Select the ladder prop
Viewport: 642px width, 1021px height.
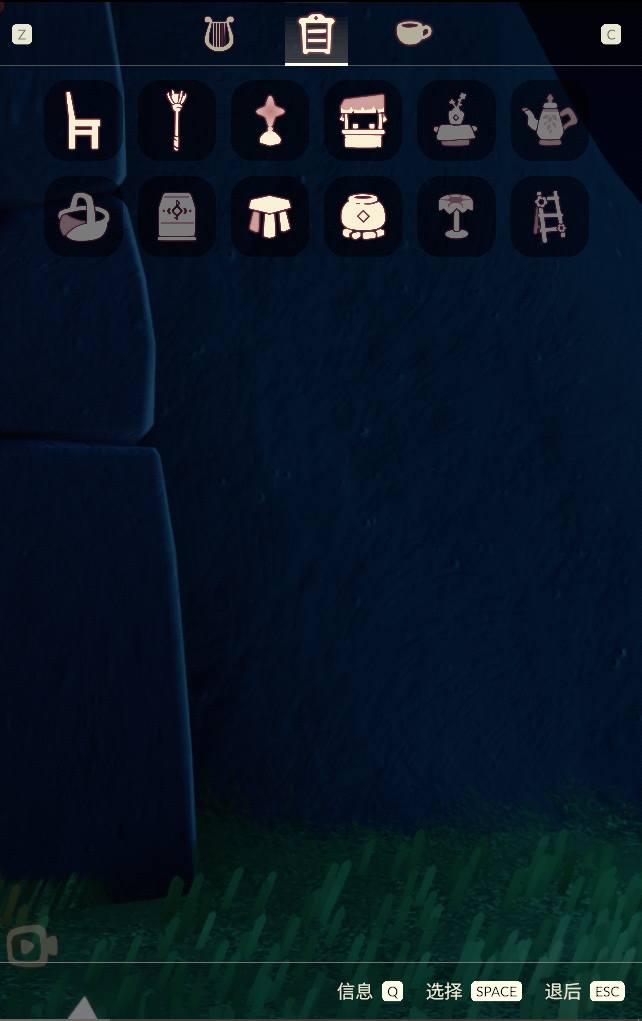click(549, 216)
